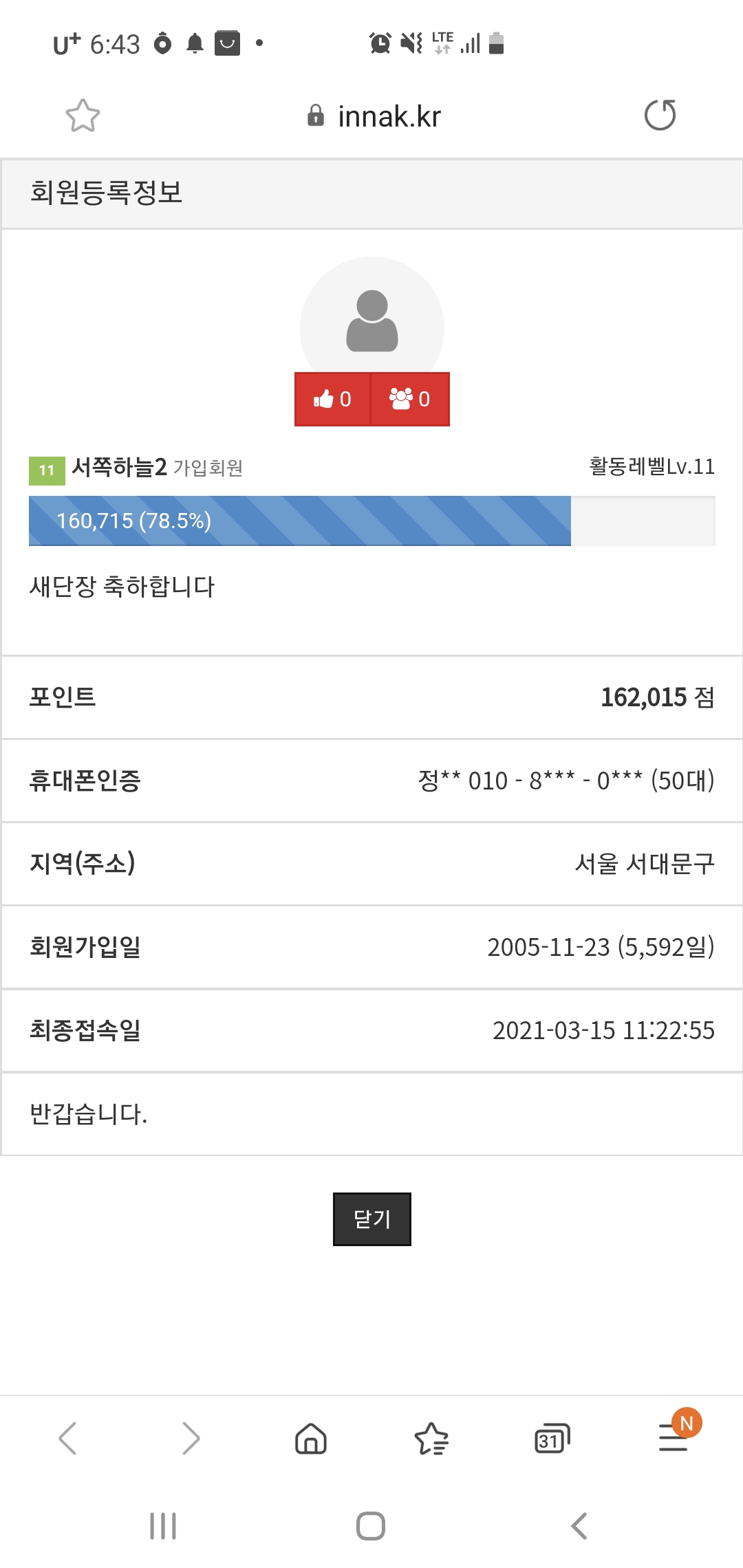Open the bookmarks list
The image size is (743, 1568).
pos(431,1438)
